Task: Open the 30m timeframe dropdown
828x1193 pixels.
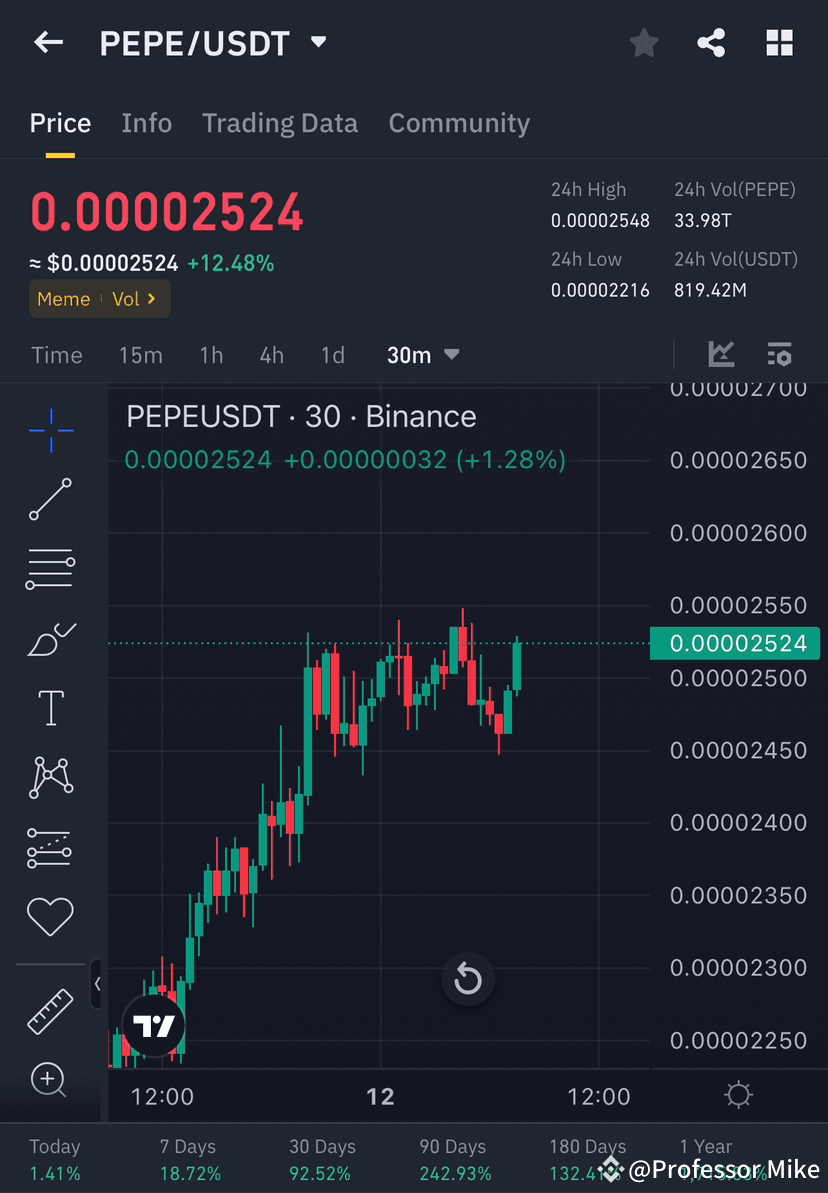Action: click(x=423, y=354)
